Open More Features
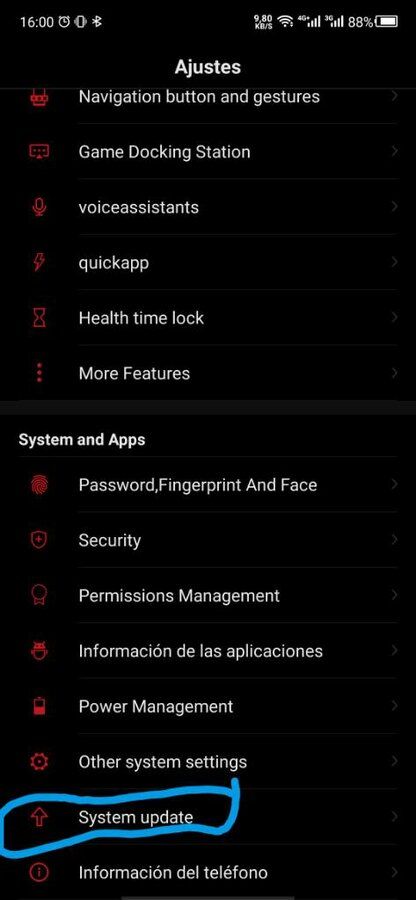 [208, 373]
